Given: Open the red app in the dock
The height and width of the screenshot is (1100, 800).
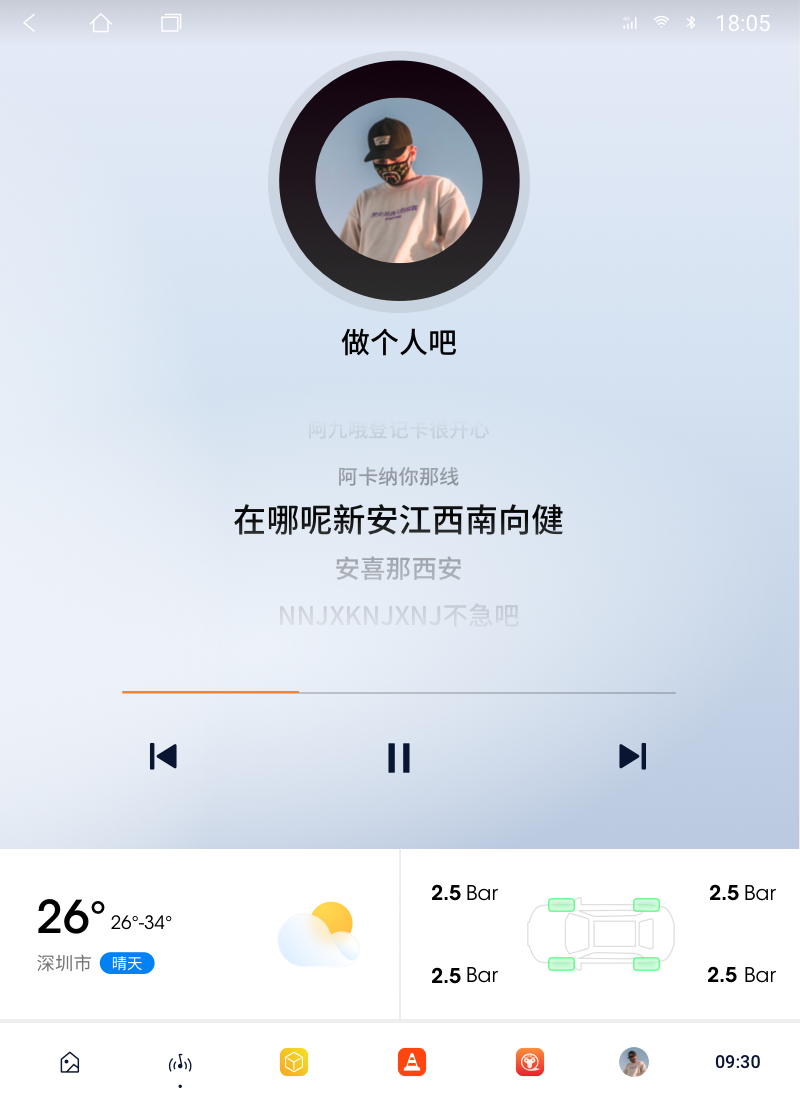Looking at the screenshot, I should coord(530,1062).
